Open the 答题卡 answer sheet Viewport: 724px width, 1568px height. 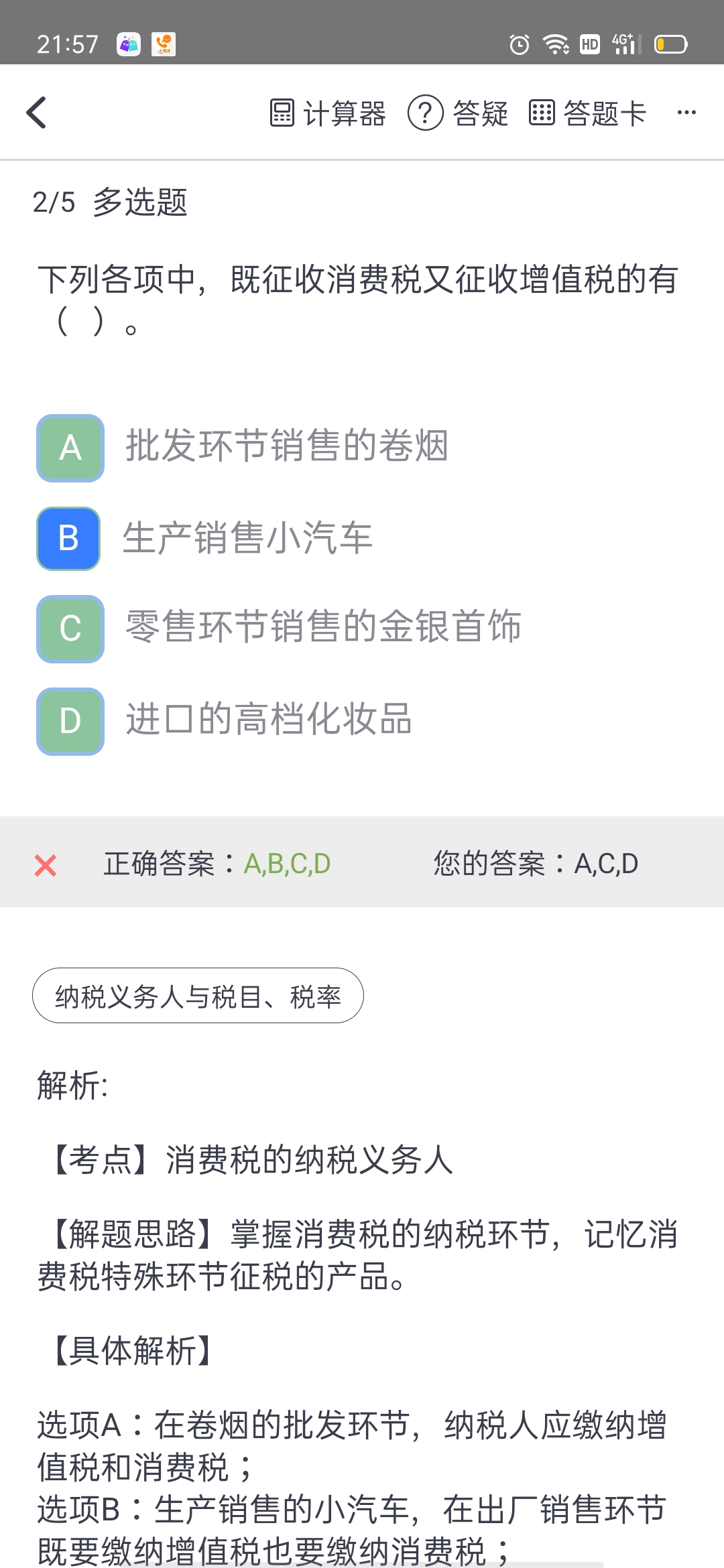587,113
